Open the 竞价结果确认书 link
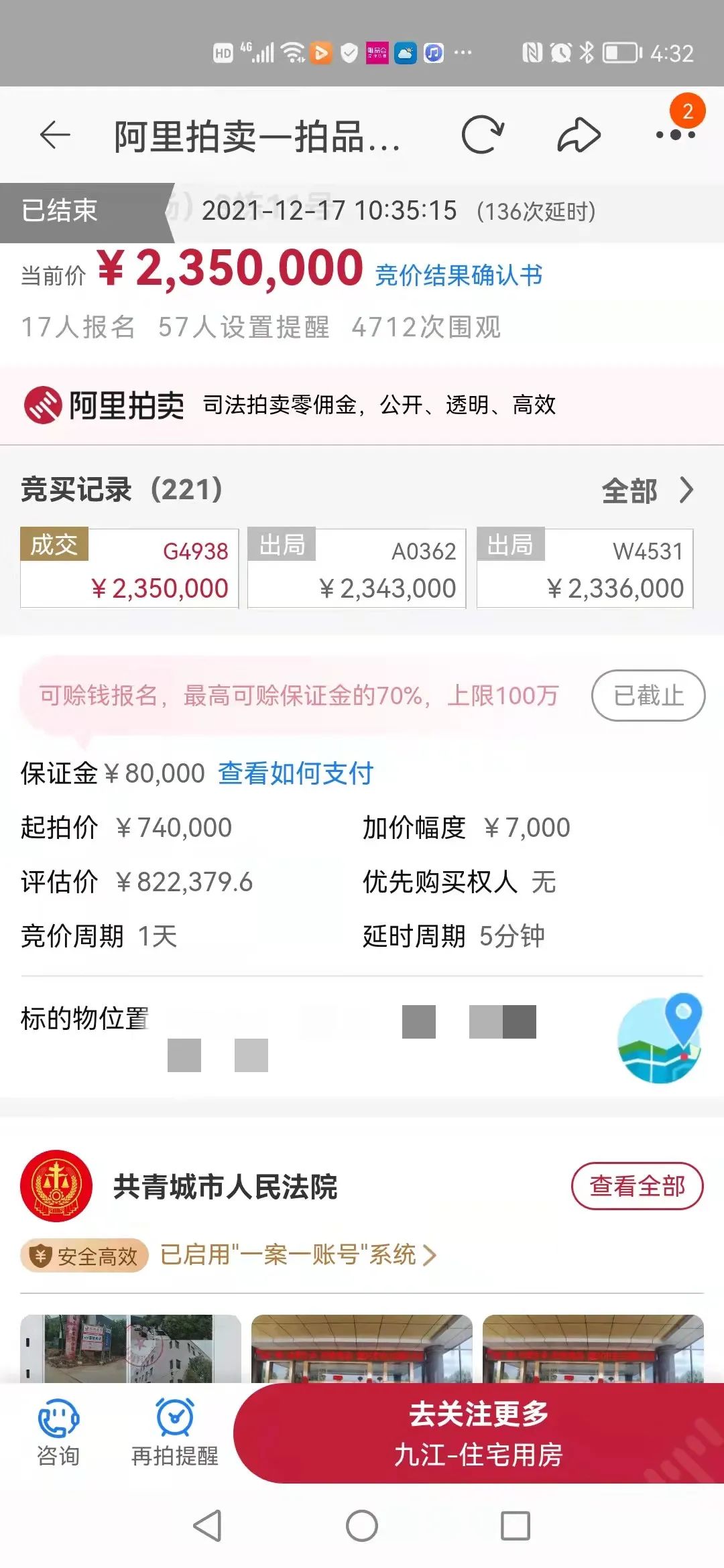The width and height of the screenshot is (724, 1568). click(x=459, y=275)
